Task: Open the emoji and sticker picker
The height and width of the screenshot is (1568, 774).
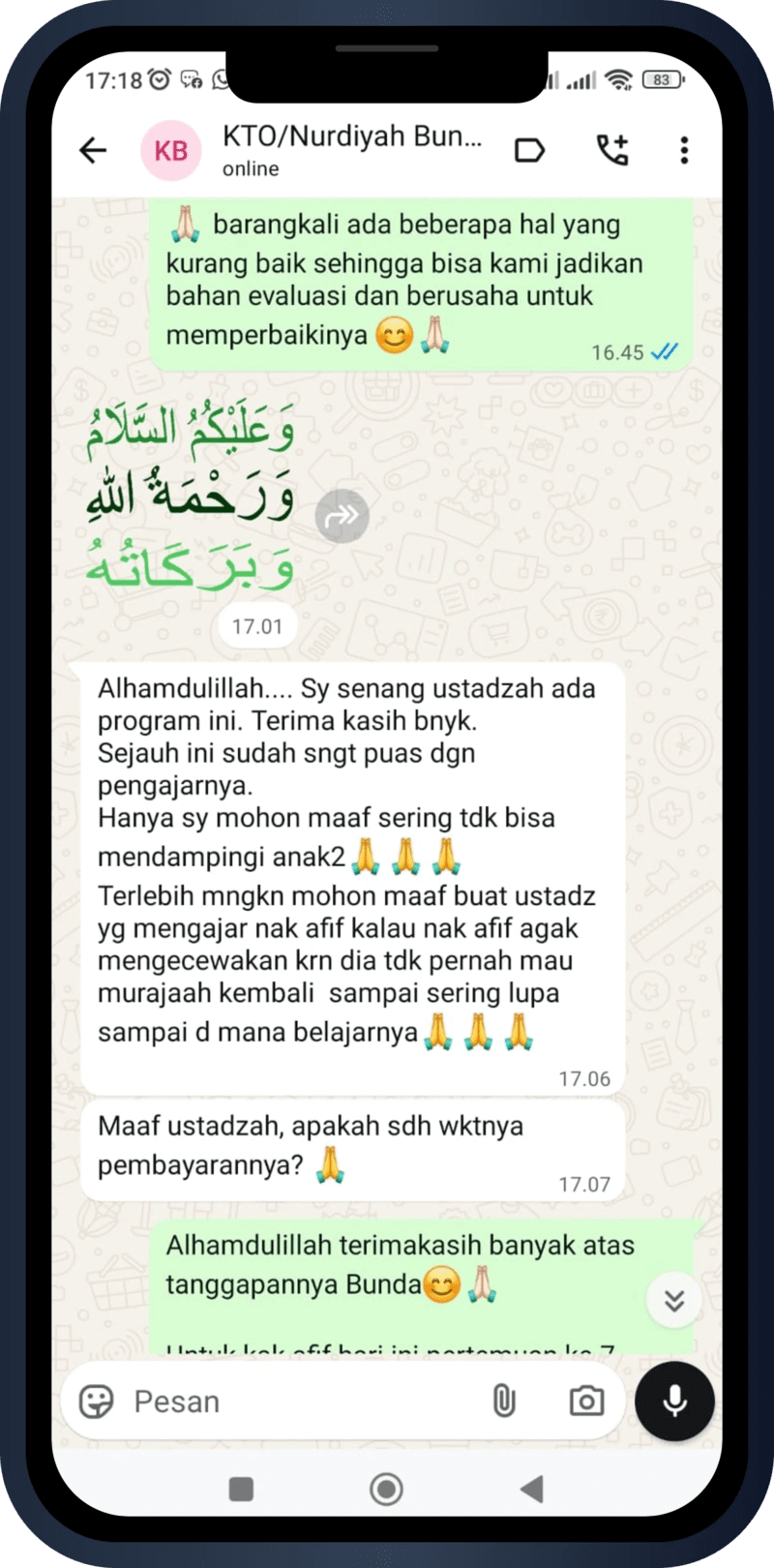Action: 96,1401
